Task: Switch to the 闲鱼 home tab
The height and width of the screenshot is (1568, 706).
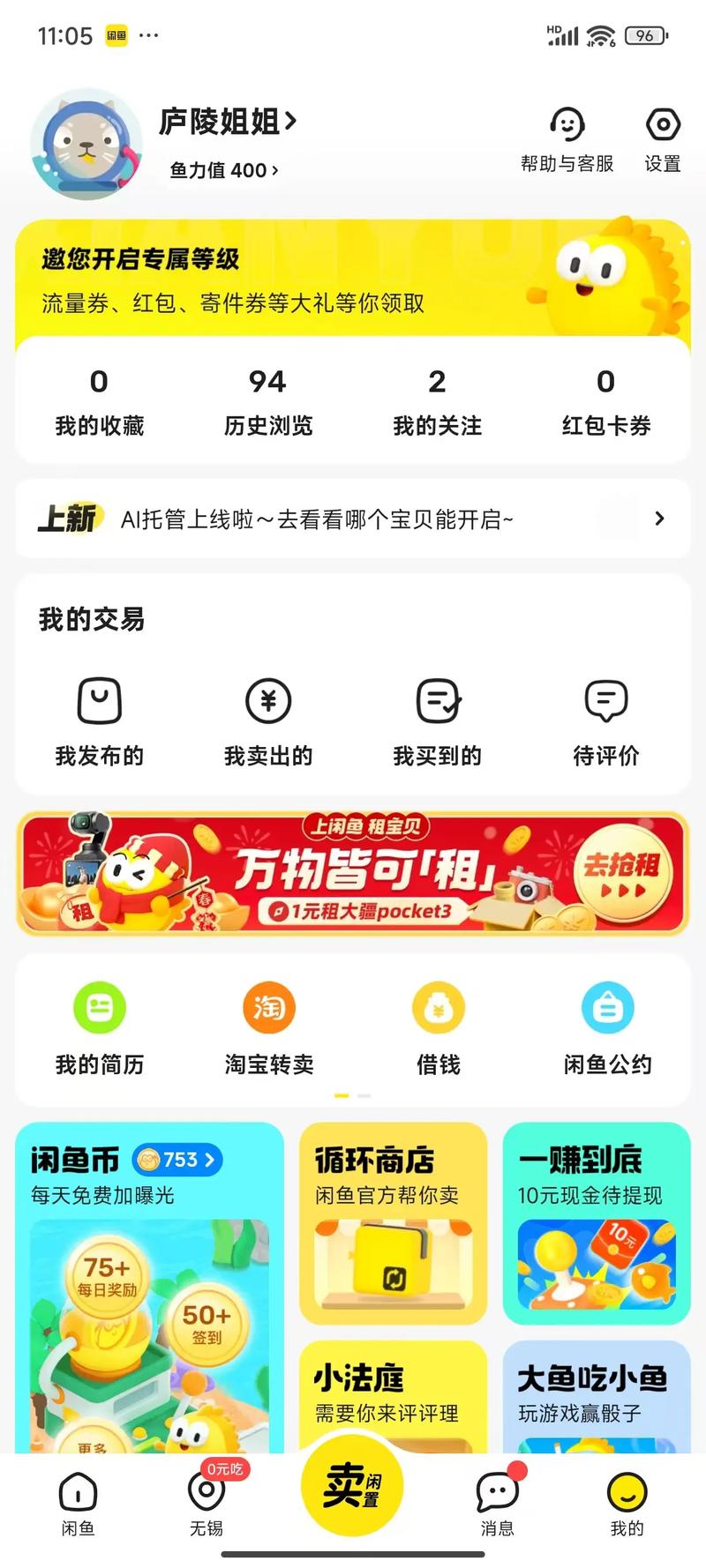Action: pyautogui.click(x=78, y=1502)
